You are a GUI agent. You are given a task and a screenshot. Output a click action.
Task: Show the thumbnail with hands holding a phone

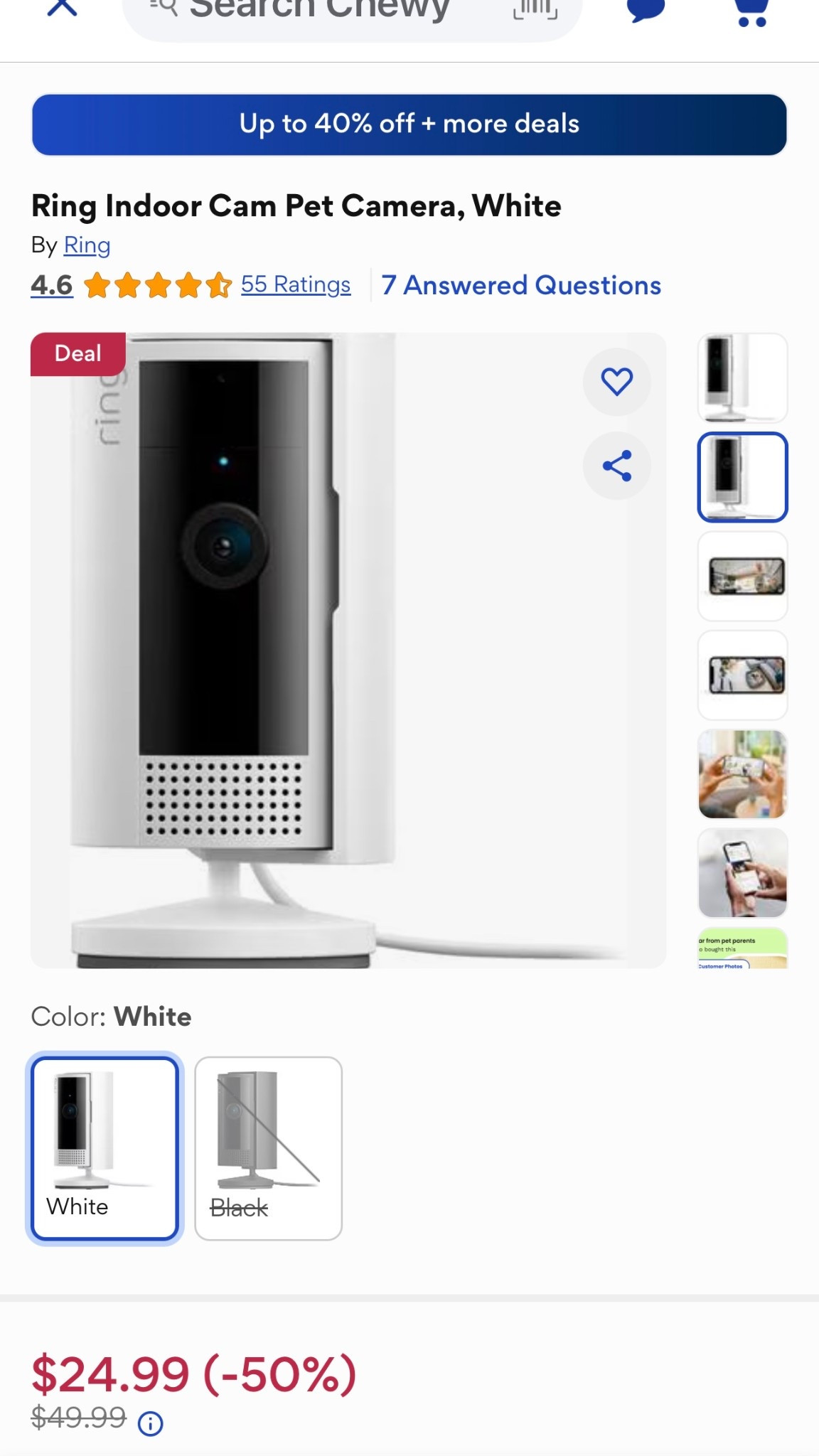point(742,774)
